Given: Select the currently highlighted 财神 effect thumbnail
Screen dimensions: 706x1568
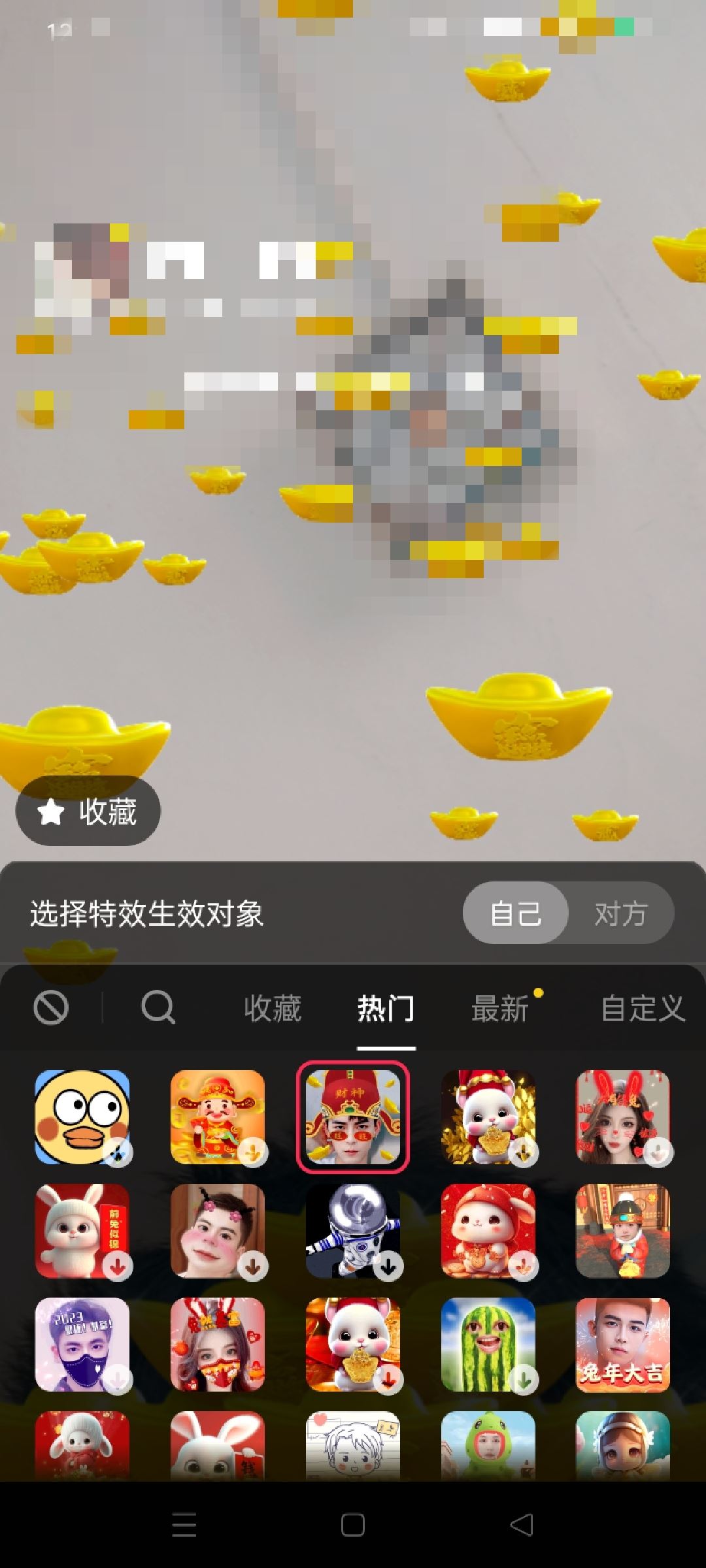Looking at the screenshot, I should pyautogui.click(x=353, y=1115).
